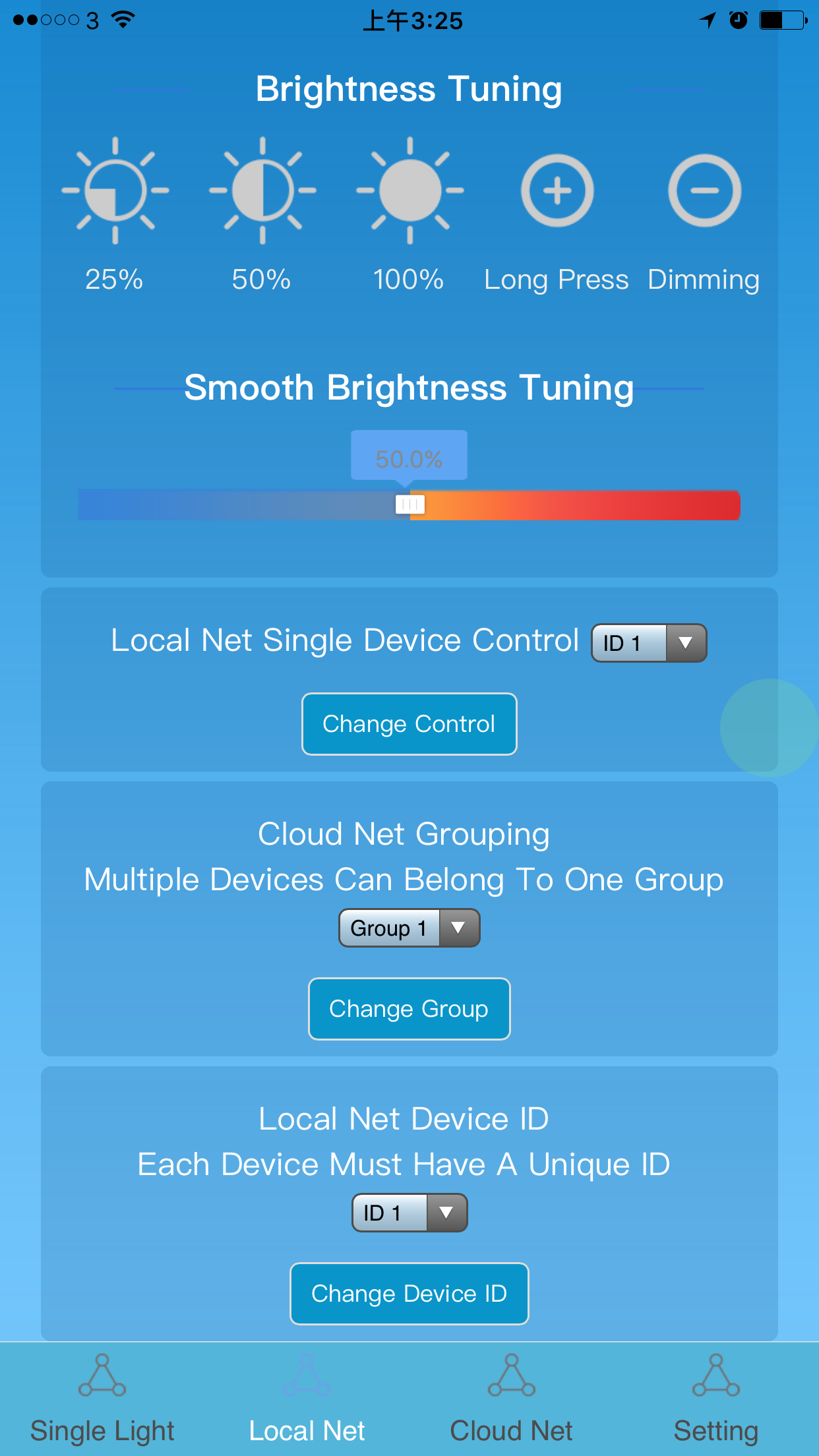The image size is (819, 1456).
Task: Tap the Change Group button
Action: pos(409,1009)
